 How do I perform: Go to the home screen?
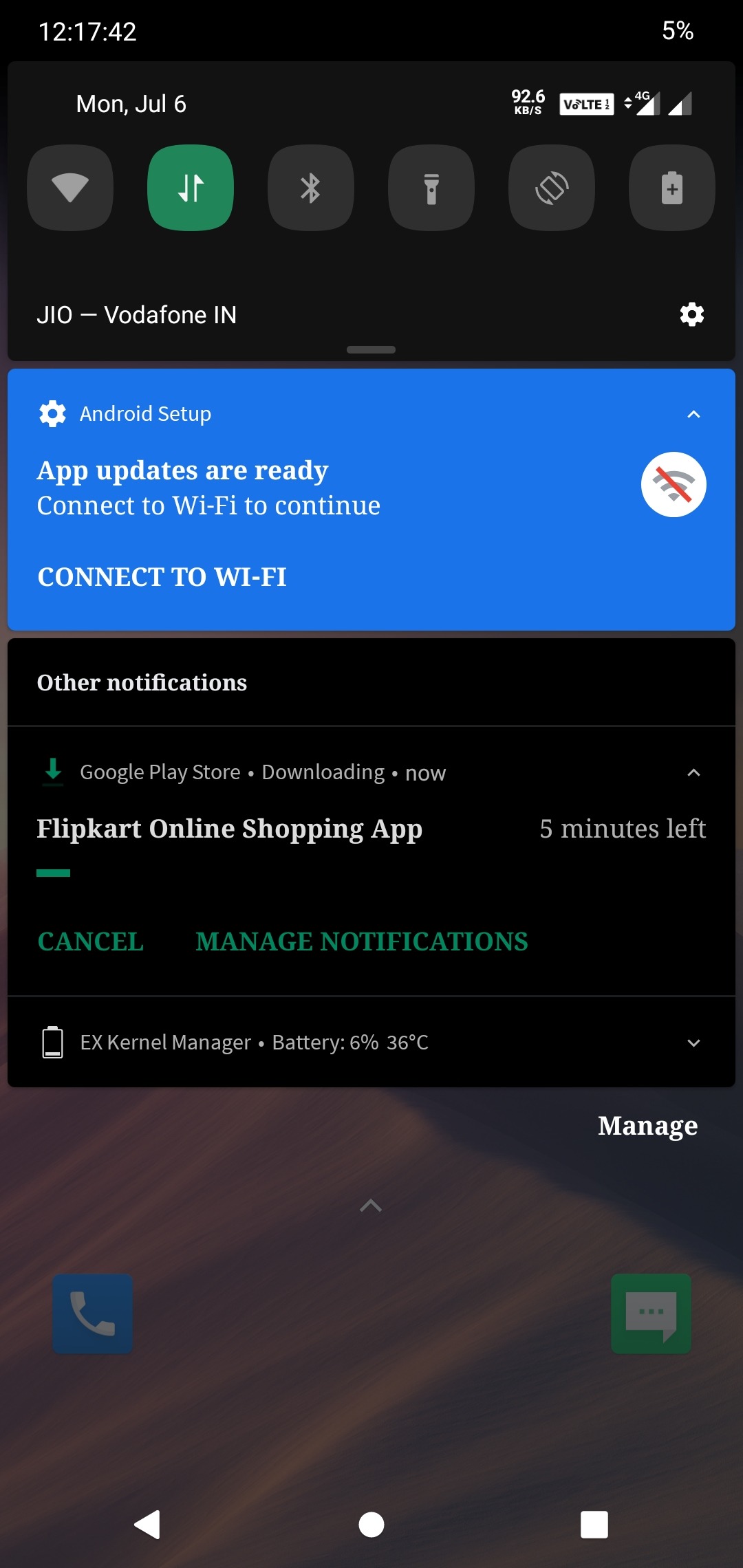pos(371,1525)
